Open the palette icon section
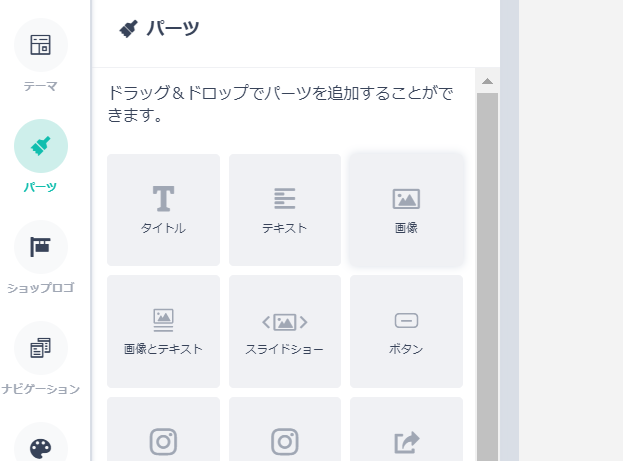Screen dimensions: 623x461 coord(41,445)
